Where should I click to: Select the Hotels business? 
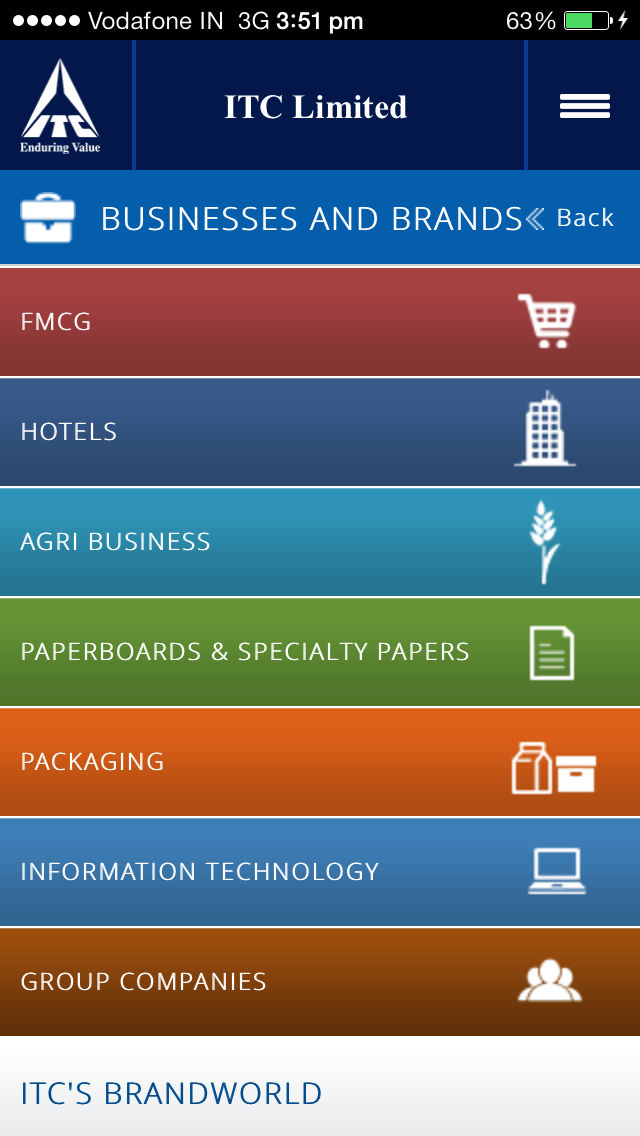coord(320,432)
